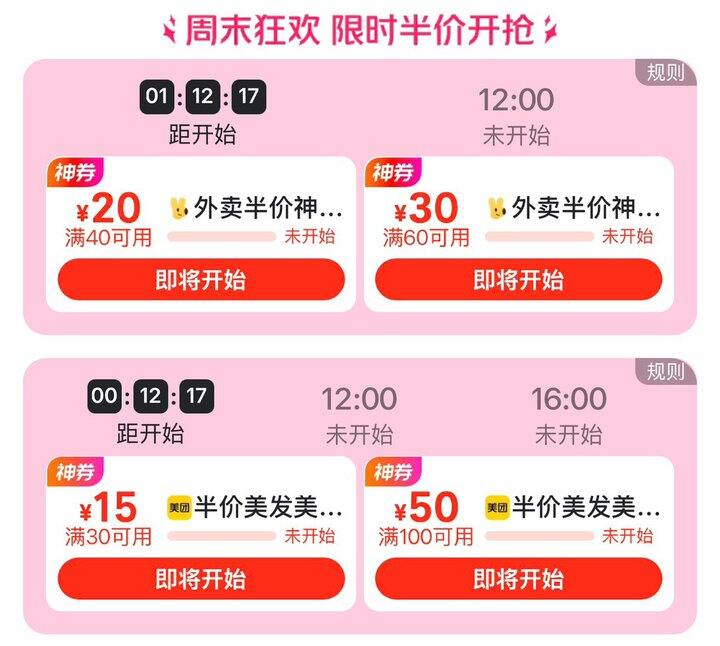Viewport: 720px width, 646px height.
Task: Open rules for the 半价美发 coupon section
Action: point(666,371)
